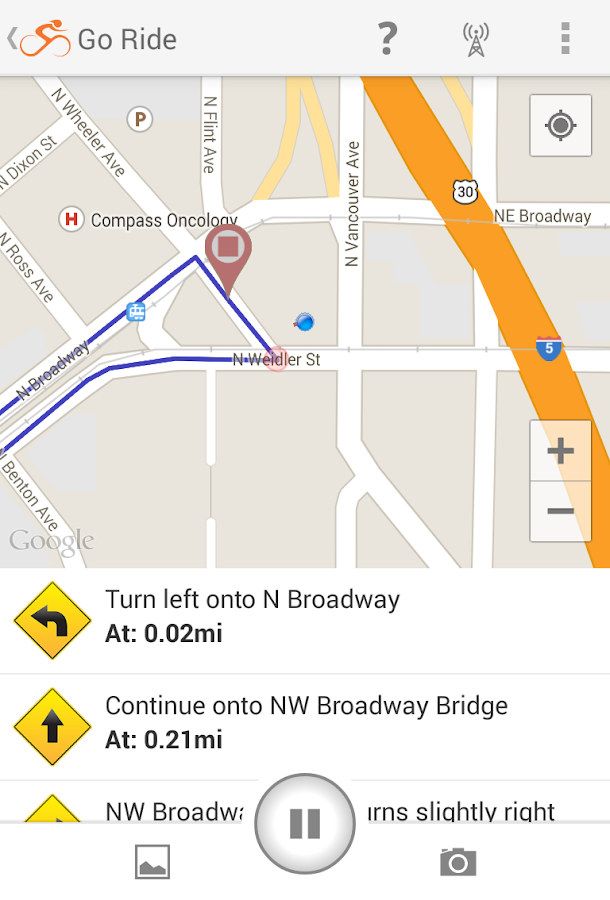Center map on my location
This screenshot has width=610, height=900.
[560, 126]
